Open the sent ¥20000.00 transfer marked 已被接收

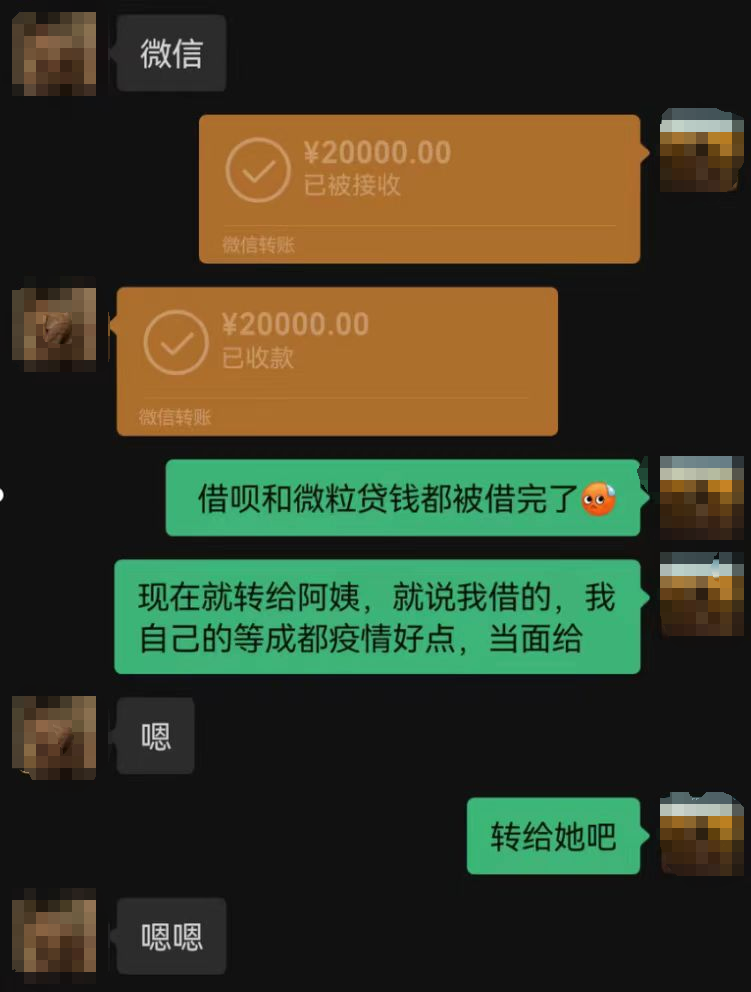(x=419, y=188)
